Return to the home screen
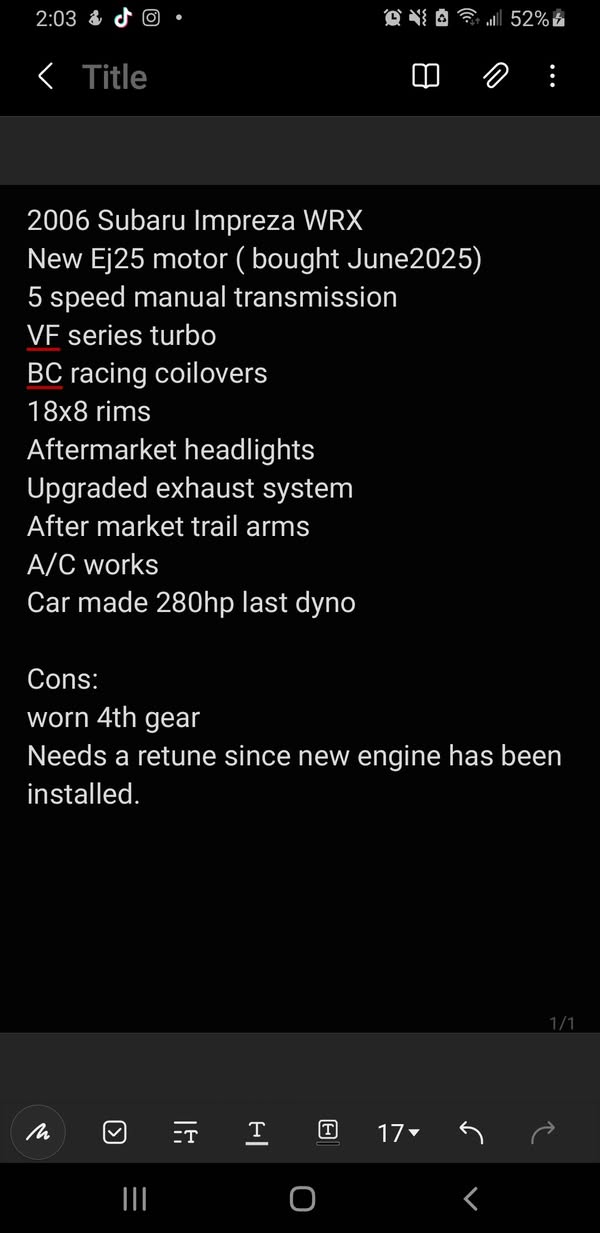The width and height of the screenshot is (600, 1233). click(x=302, y=1199)
